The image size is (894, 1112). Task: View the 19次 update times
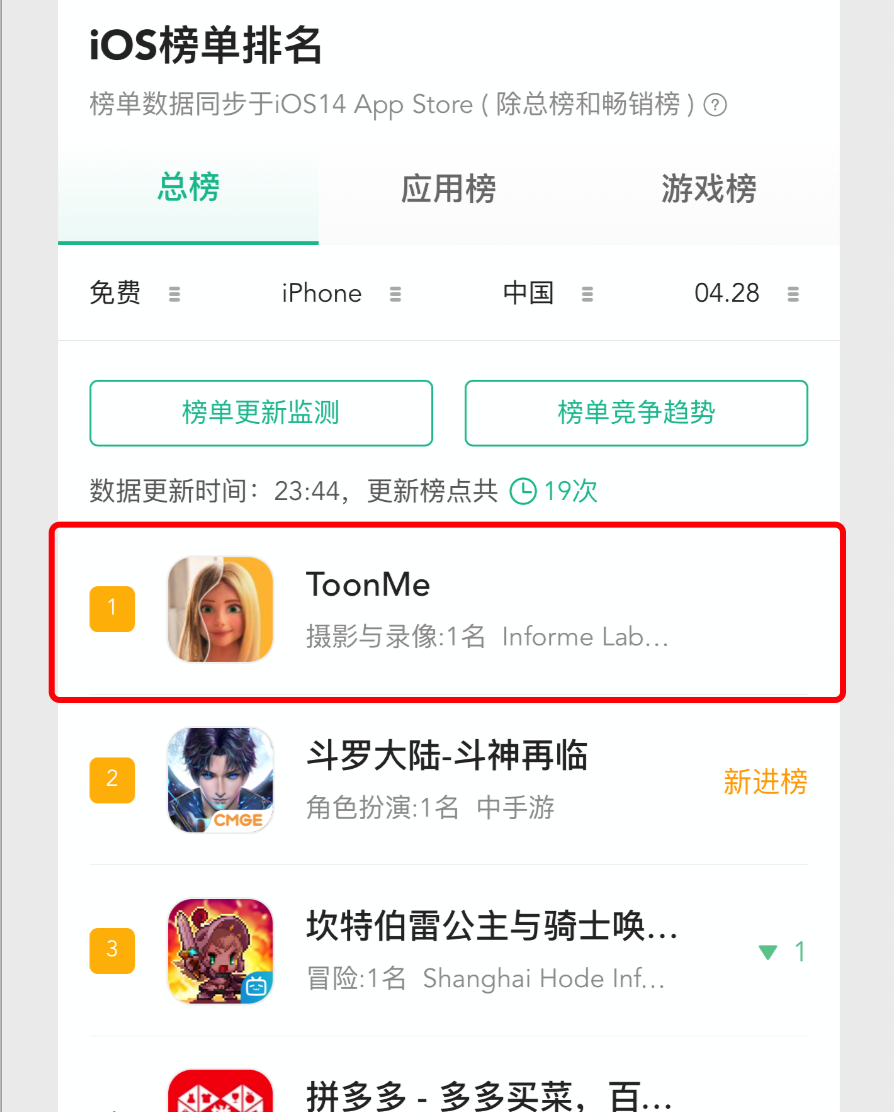(x=555, y=491)
